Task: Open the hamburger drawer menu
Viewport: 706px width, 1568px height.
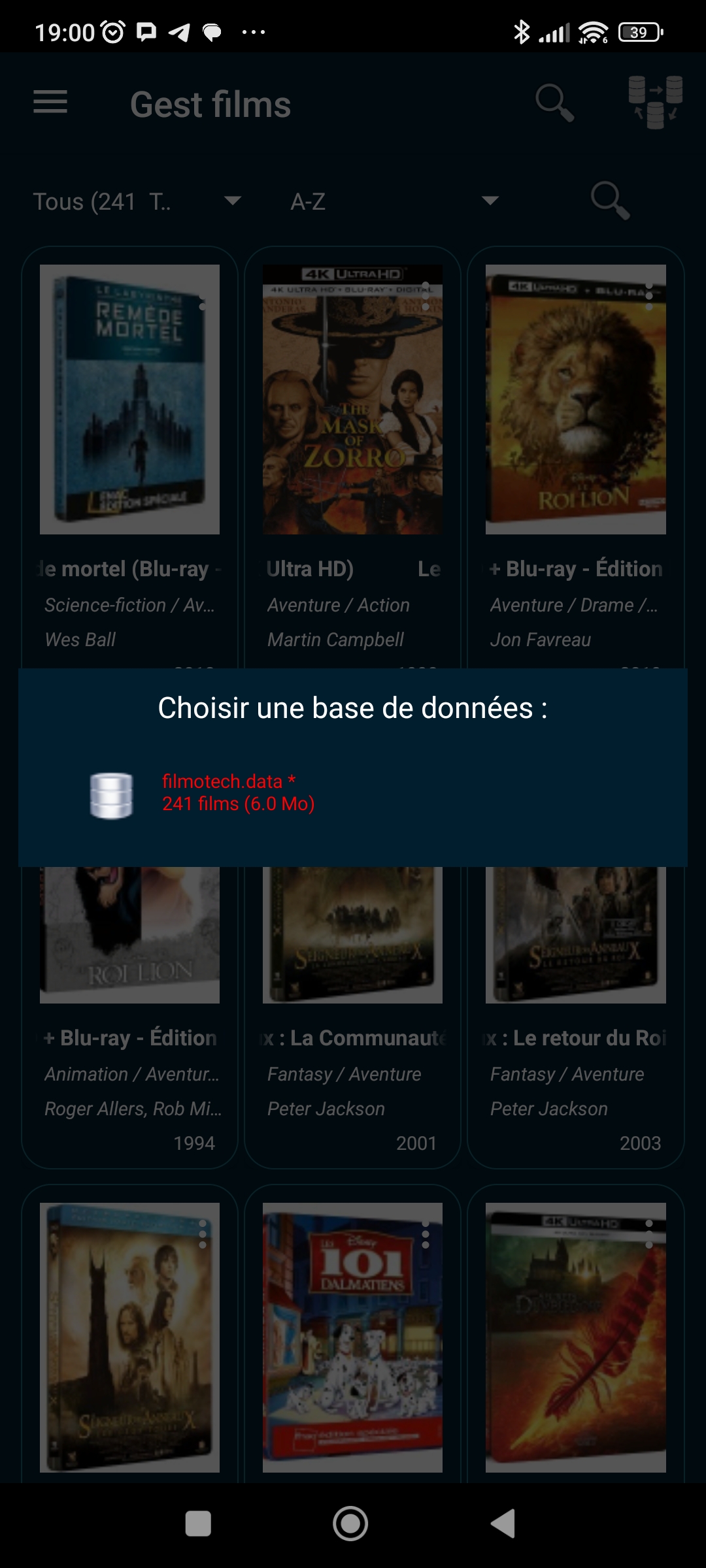Action: coord(50,103)
